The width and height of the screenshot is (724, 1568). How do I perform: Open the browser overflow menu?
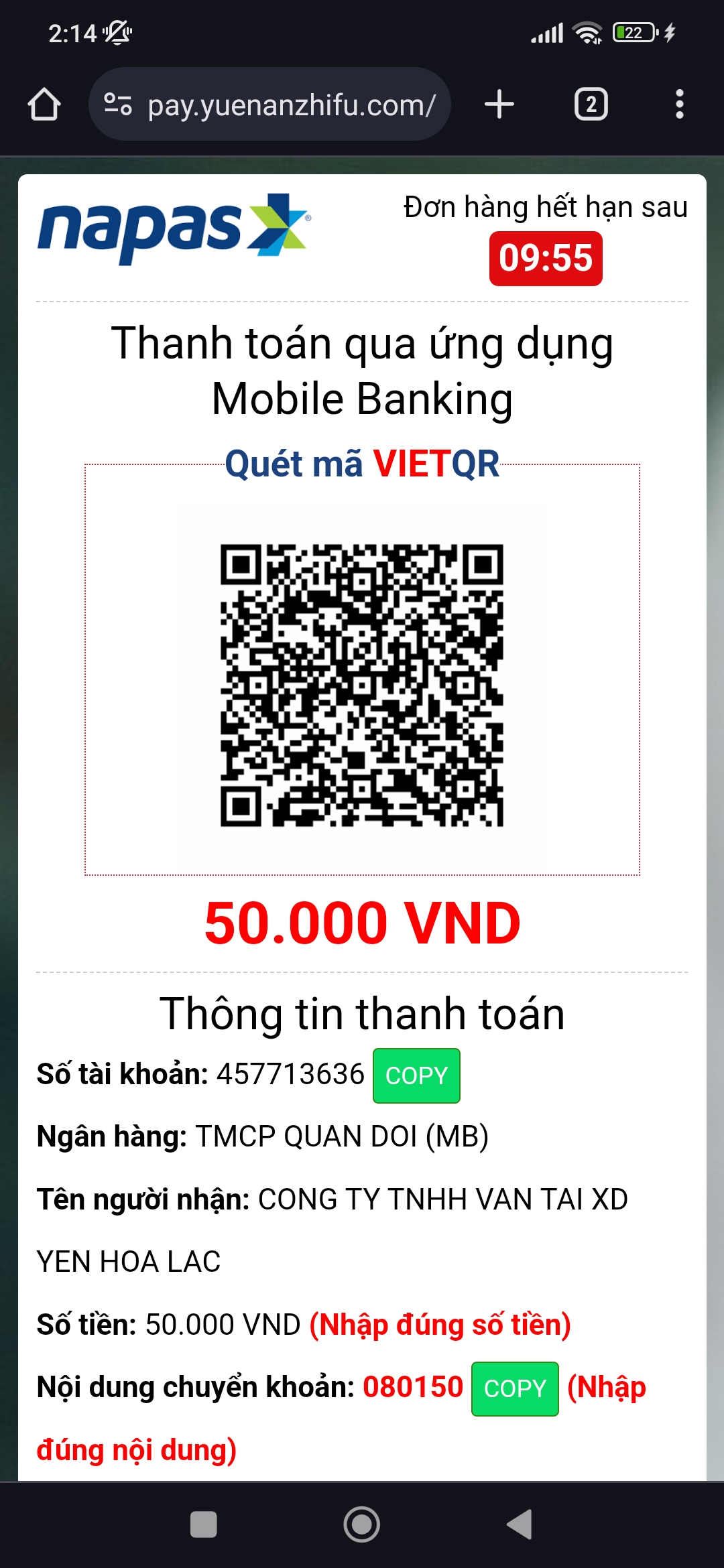[x=680, y=105]
